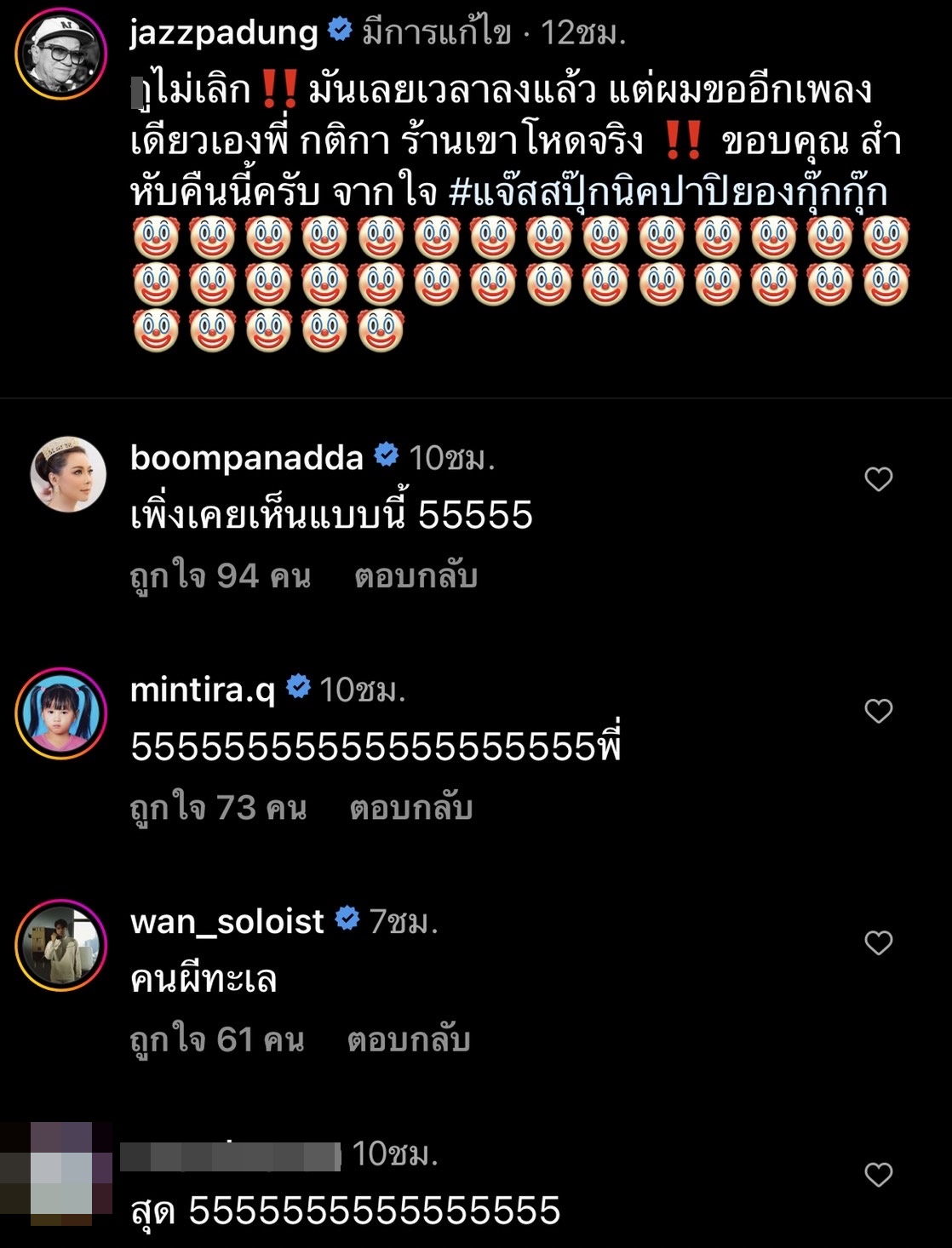Click the verified badge next to boompanadda

click(386, 457)
